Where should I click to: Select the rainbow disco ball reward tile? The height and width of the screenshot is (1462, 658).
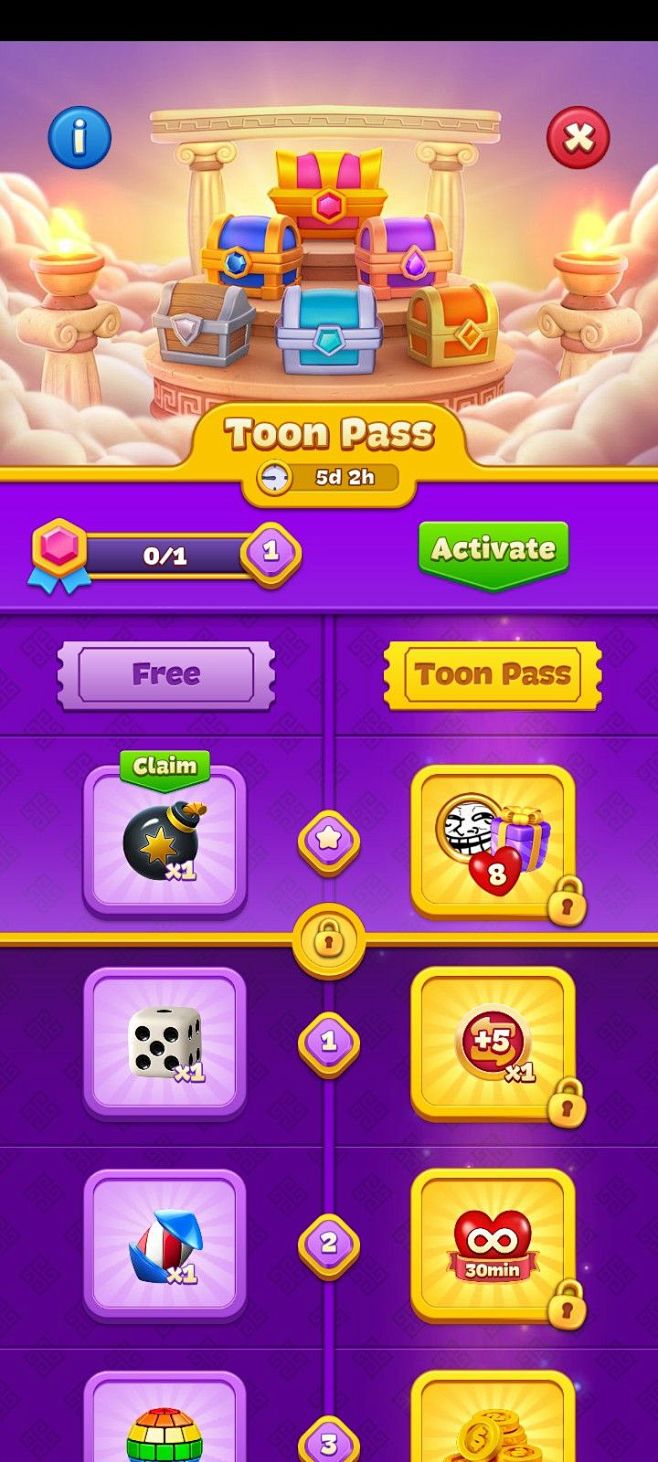pos(165,1418)
